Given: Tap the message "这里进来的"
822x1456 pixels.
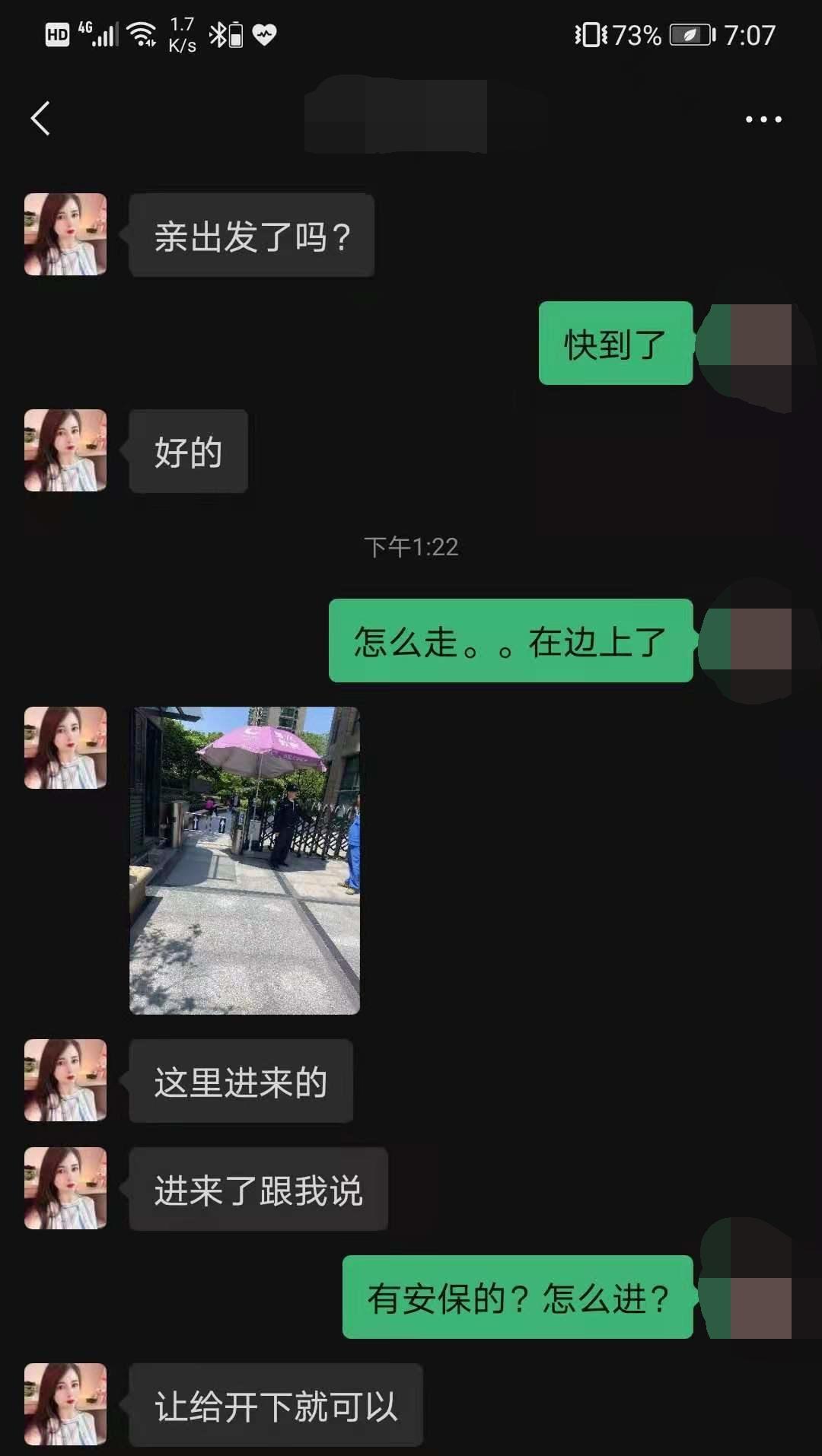Looking at the screenshot, I should (x=241, y=1082).
